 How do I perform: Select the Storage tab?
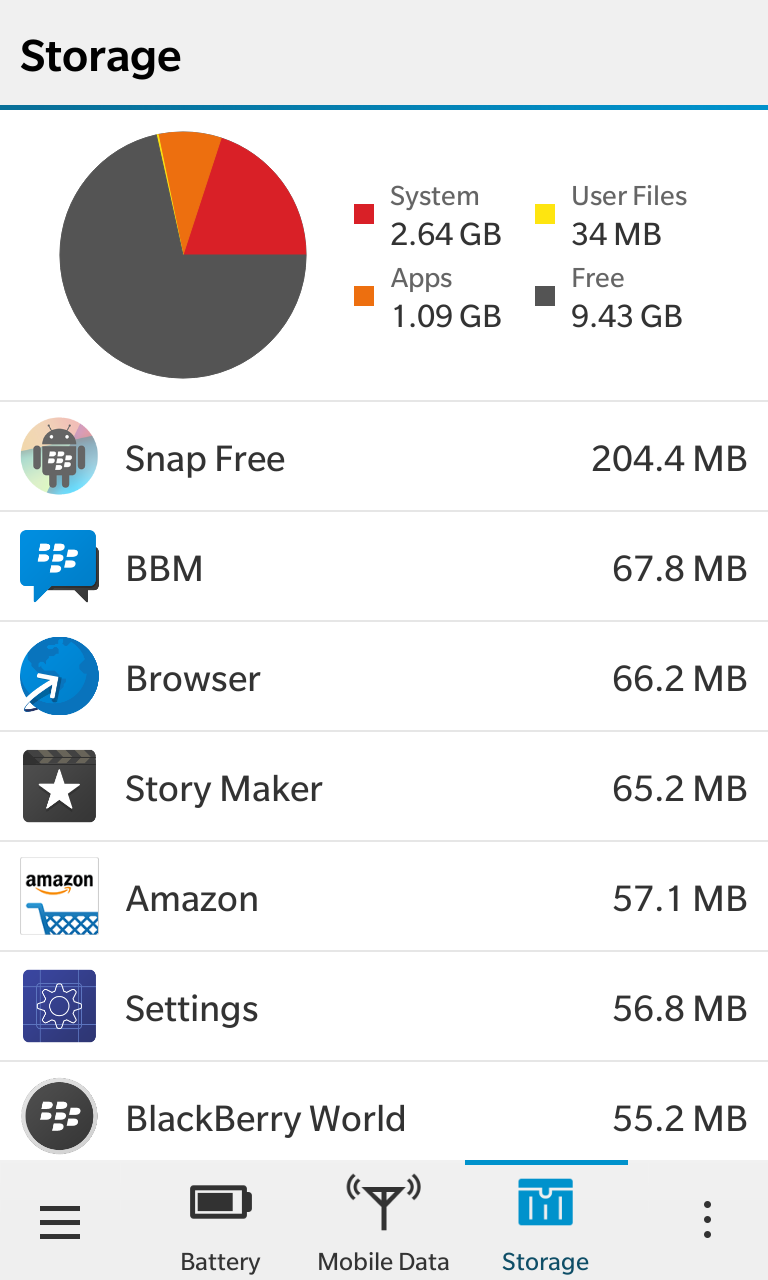coord(546,1221)
